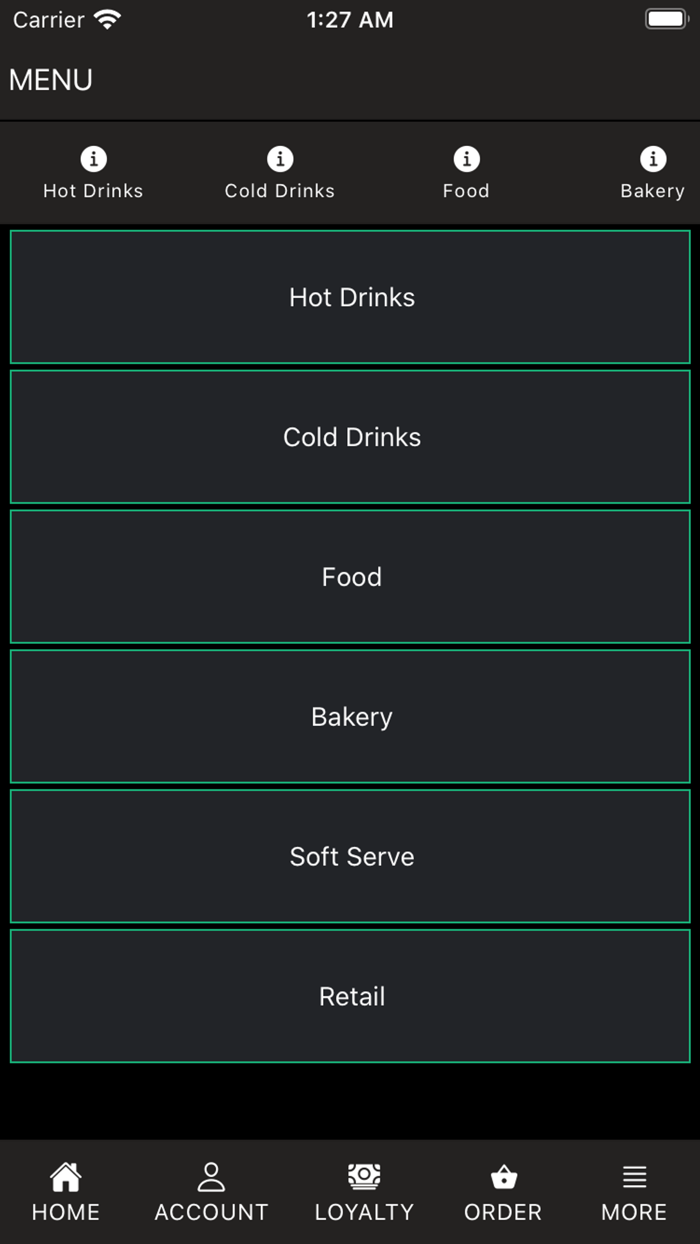
Task: Select the Cold Drinks top category tab
Action: [x=280, y=174]
